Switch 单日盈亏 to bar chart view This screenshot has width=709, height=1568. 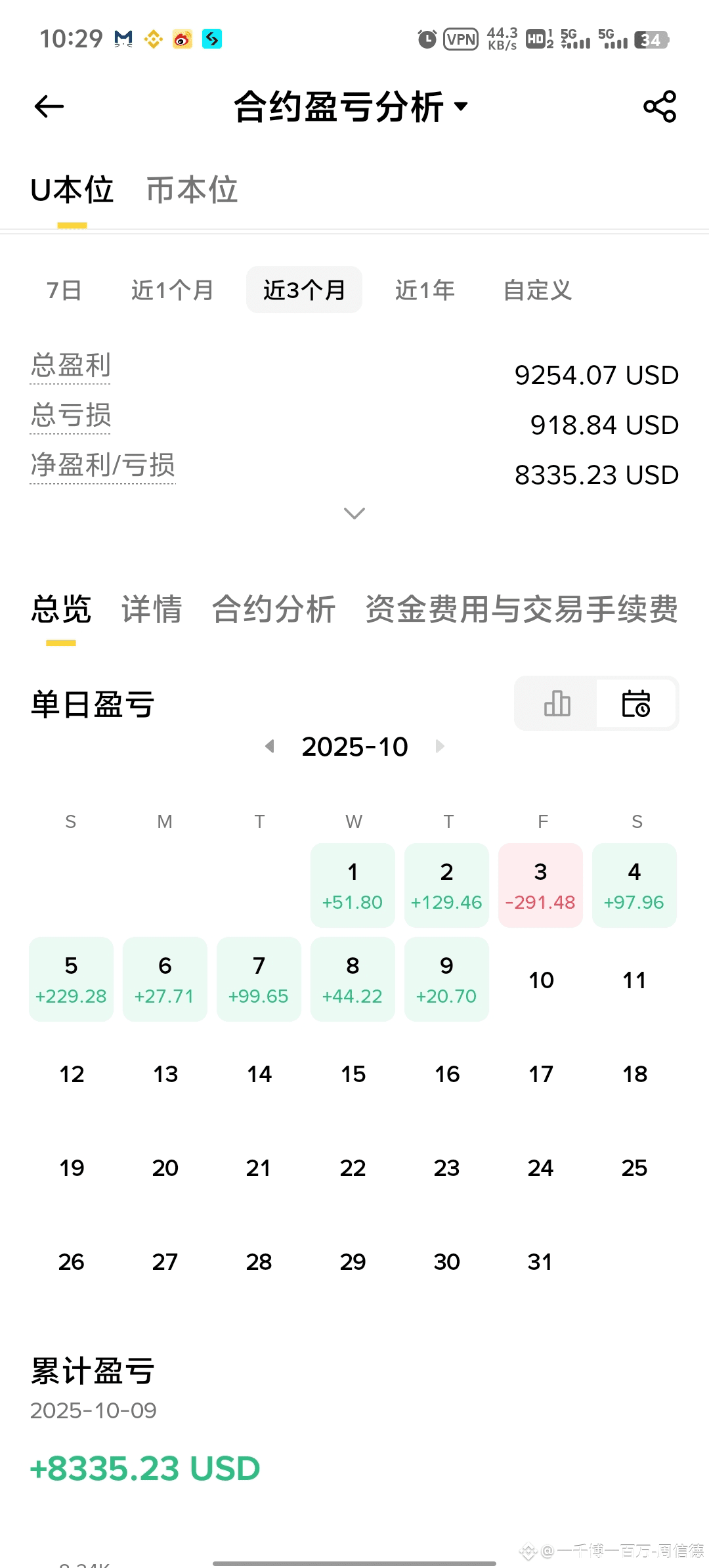click(555, 703)
